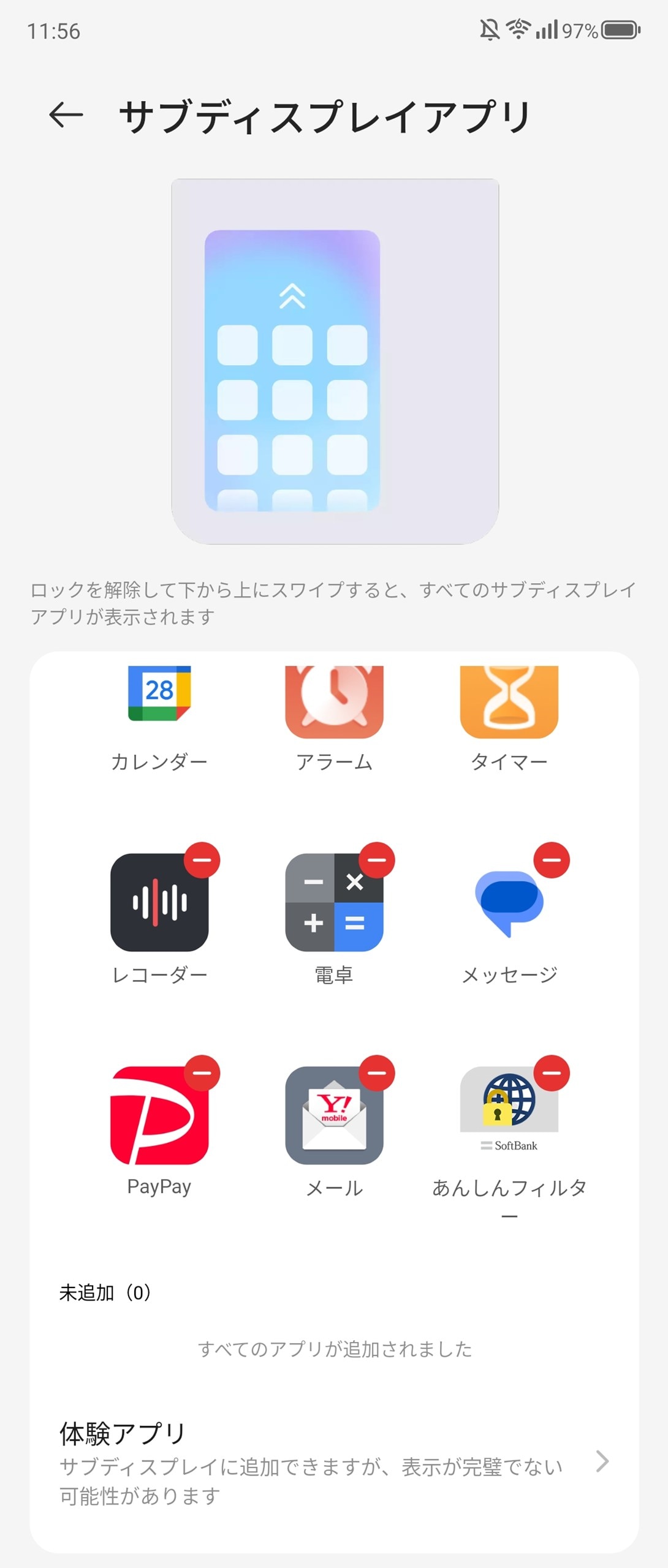668x1568 pixels.
Task: Remove メール from sub-display apps
Action: [x=377, y=1073]
